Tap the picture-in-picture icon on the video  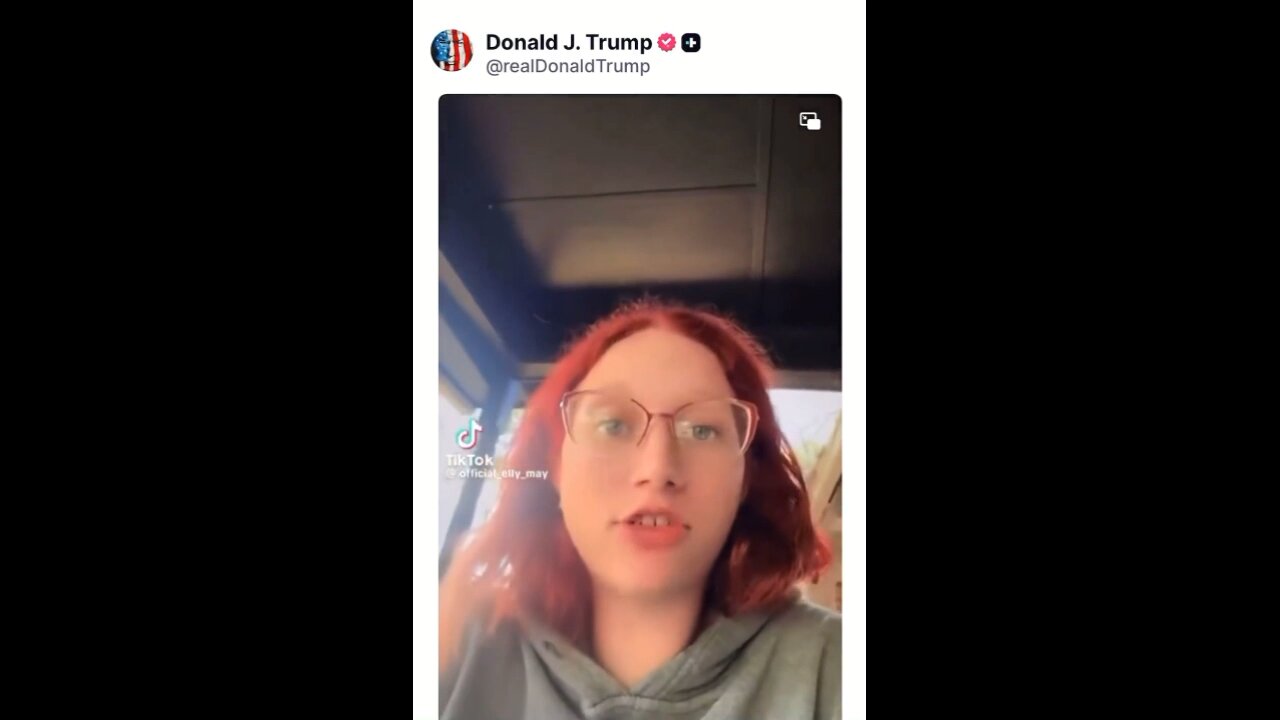coord(810,121)
